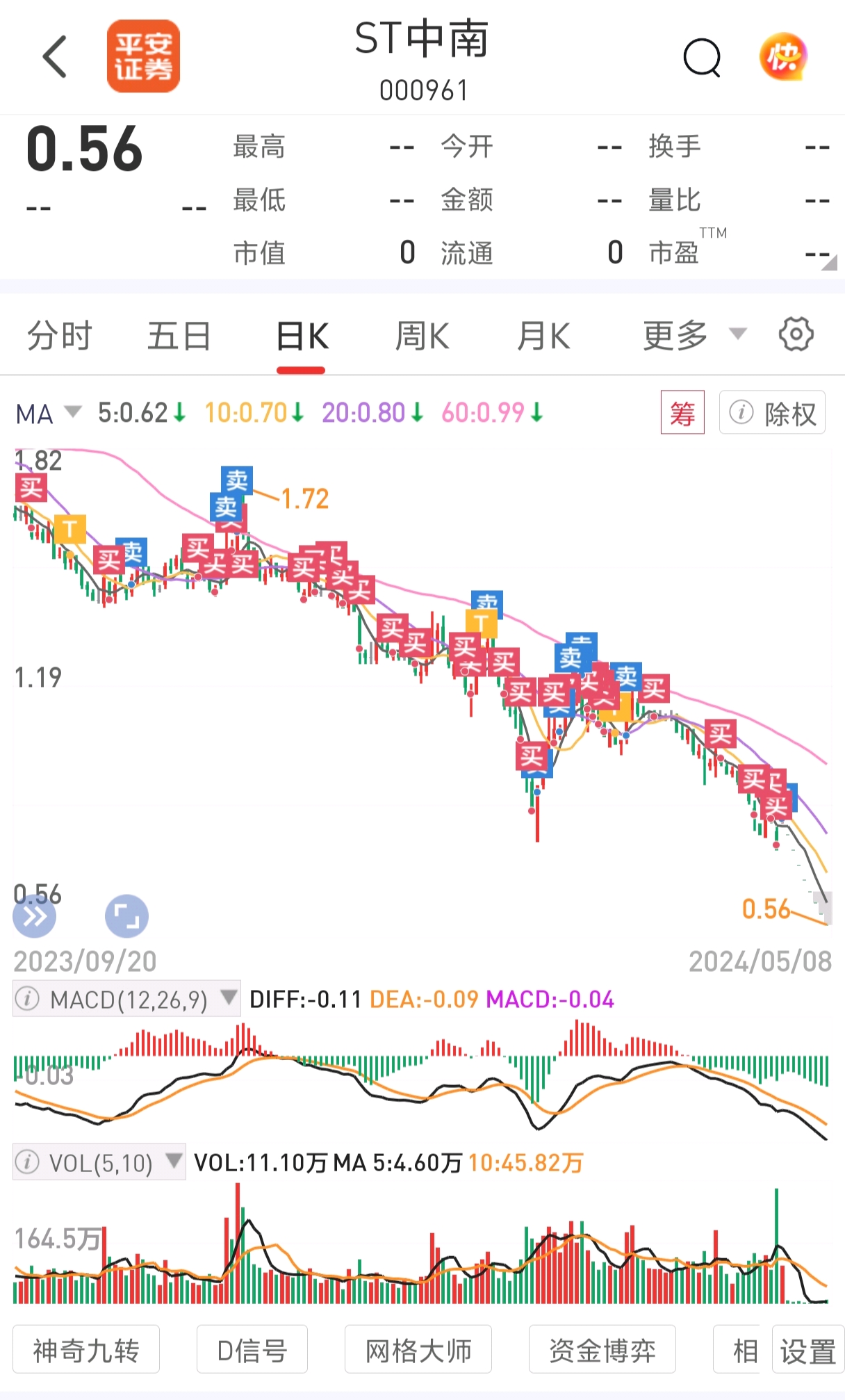Open chart settings gear icon
The image size is (845, 1400).
pos(796,335)
